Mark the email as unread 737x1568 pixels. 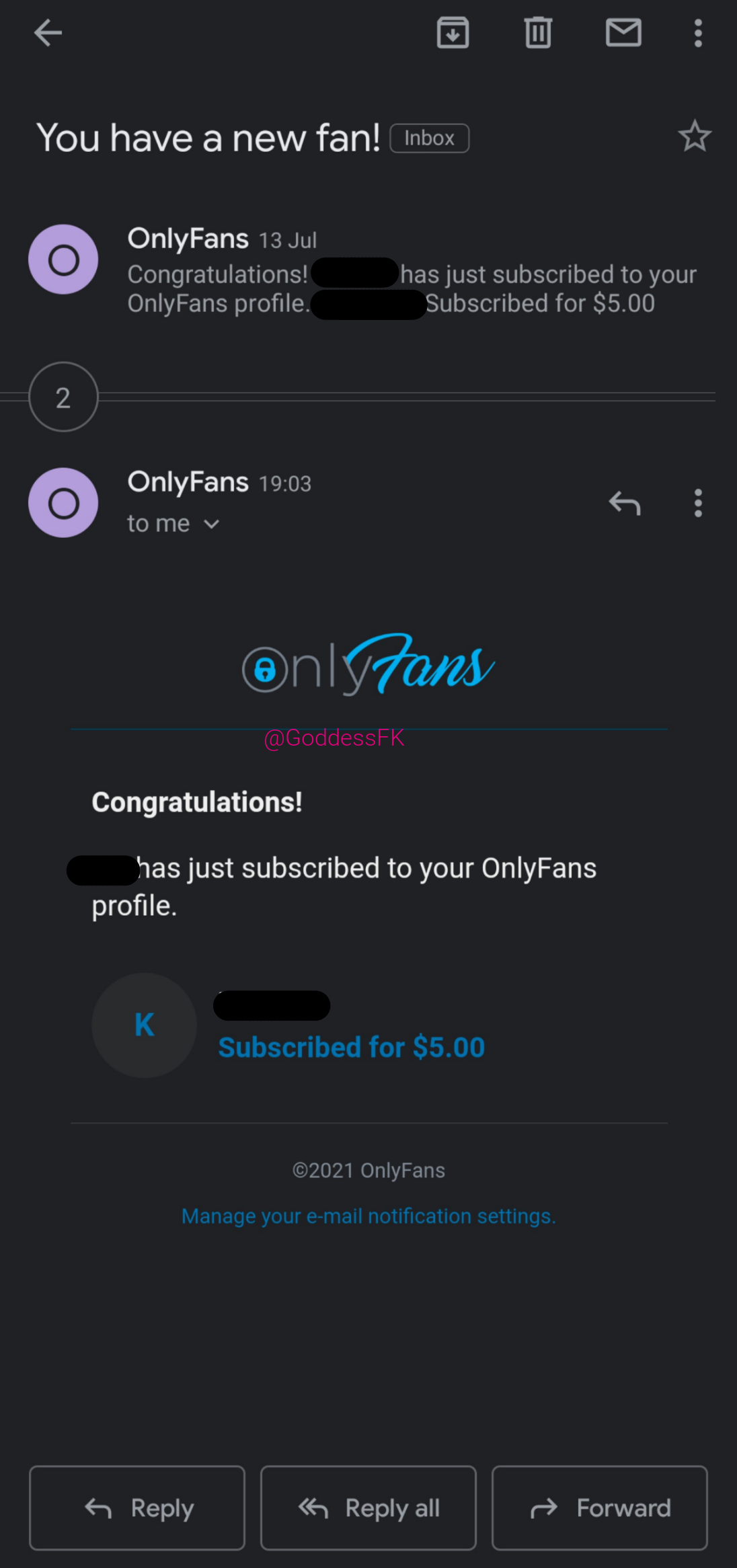pos(623,32)
